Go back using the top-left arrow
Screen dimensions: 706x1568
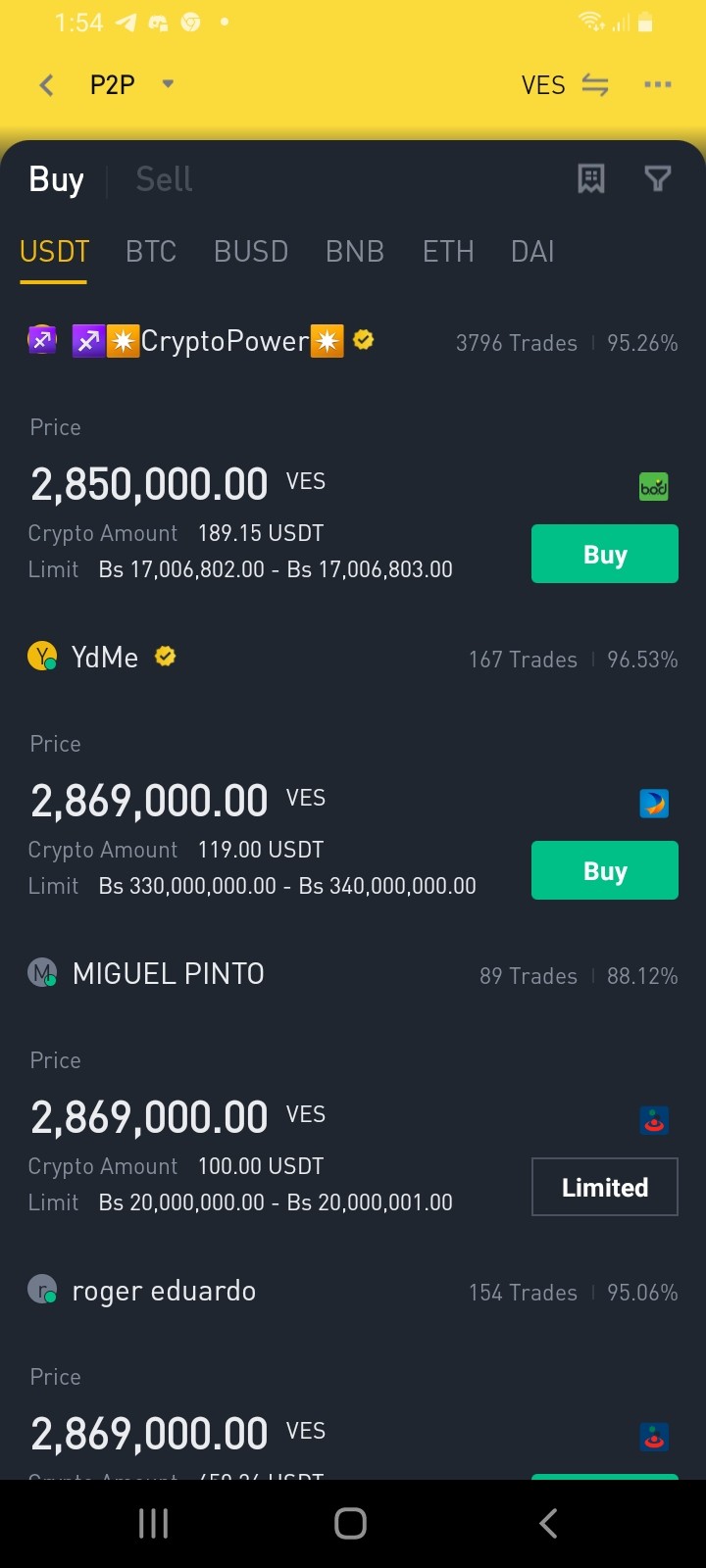coord(46,85)
